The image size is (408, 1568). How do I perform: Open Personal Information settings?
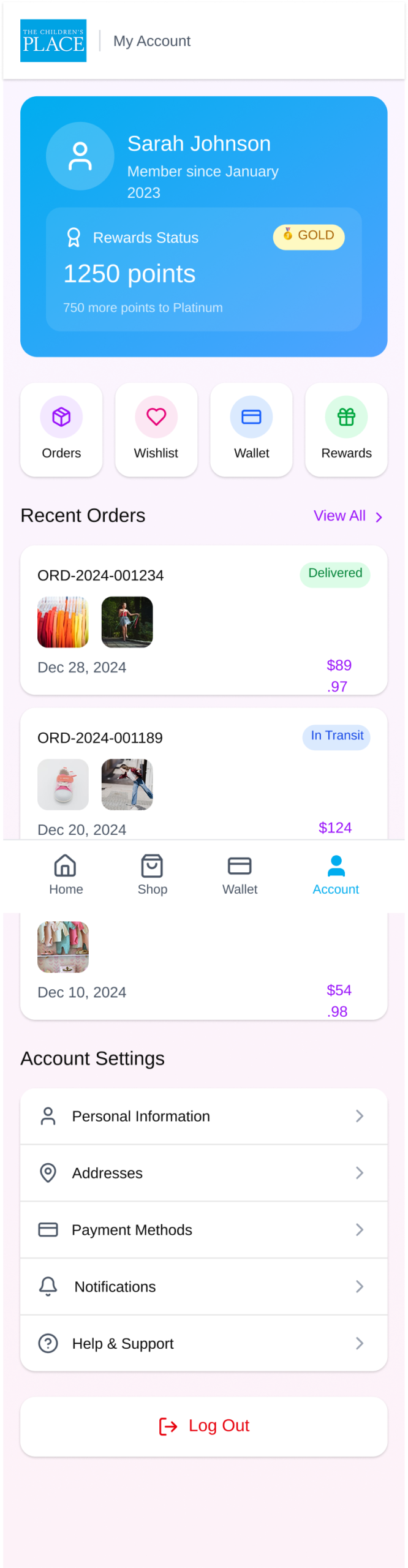(x=203, y=1116)
